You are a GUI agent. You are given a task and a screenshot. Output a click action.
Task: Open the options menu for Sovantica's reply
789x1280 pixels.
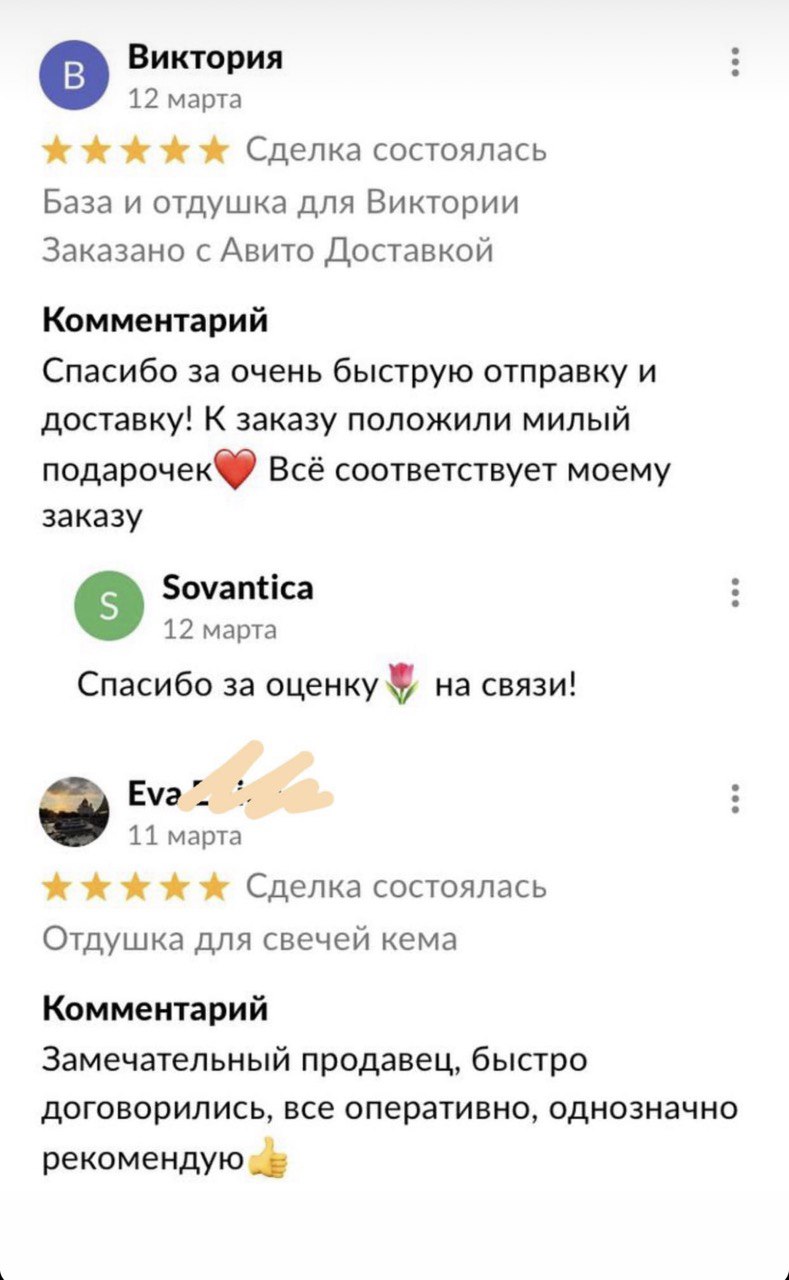coord(735,593)
